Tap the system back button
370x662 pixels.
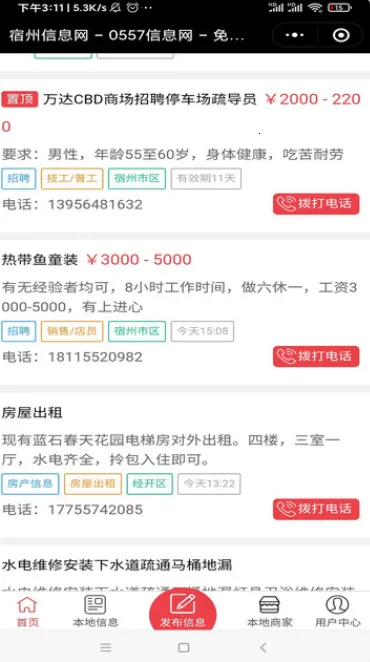coord(264,647)
